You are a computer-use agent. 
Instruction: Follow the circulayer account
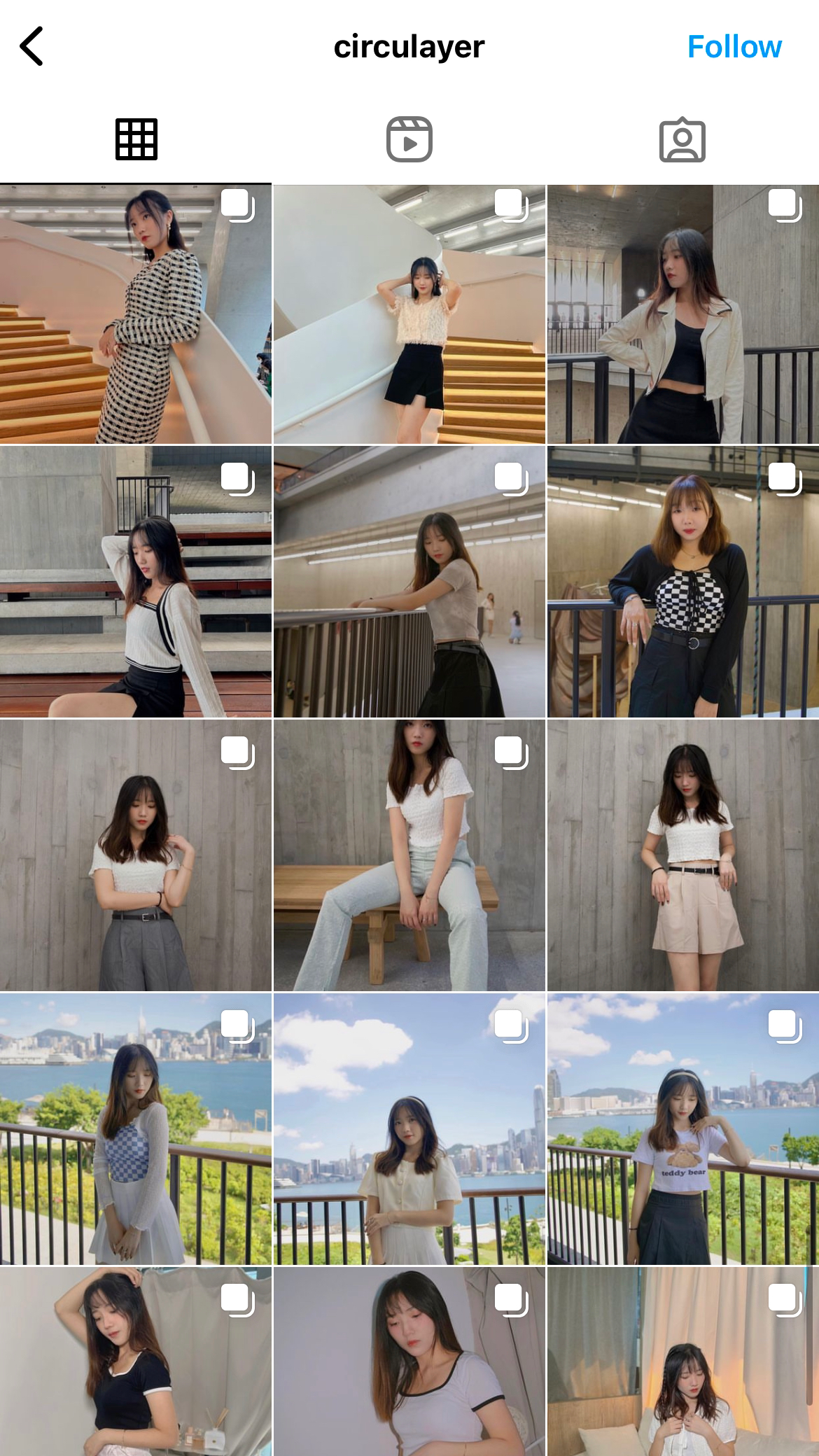pos(734,47)
